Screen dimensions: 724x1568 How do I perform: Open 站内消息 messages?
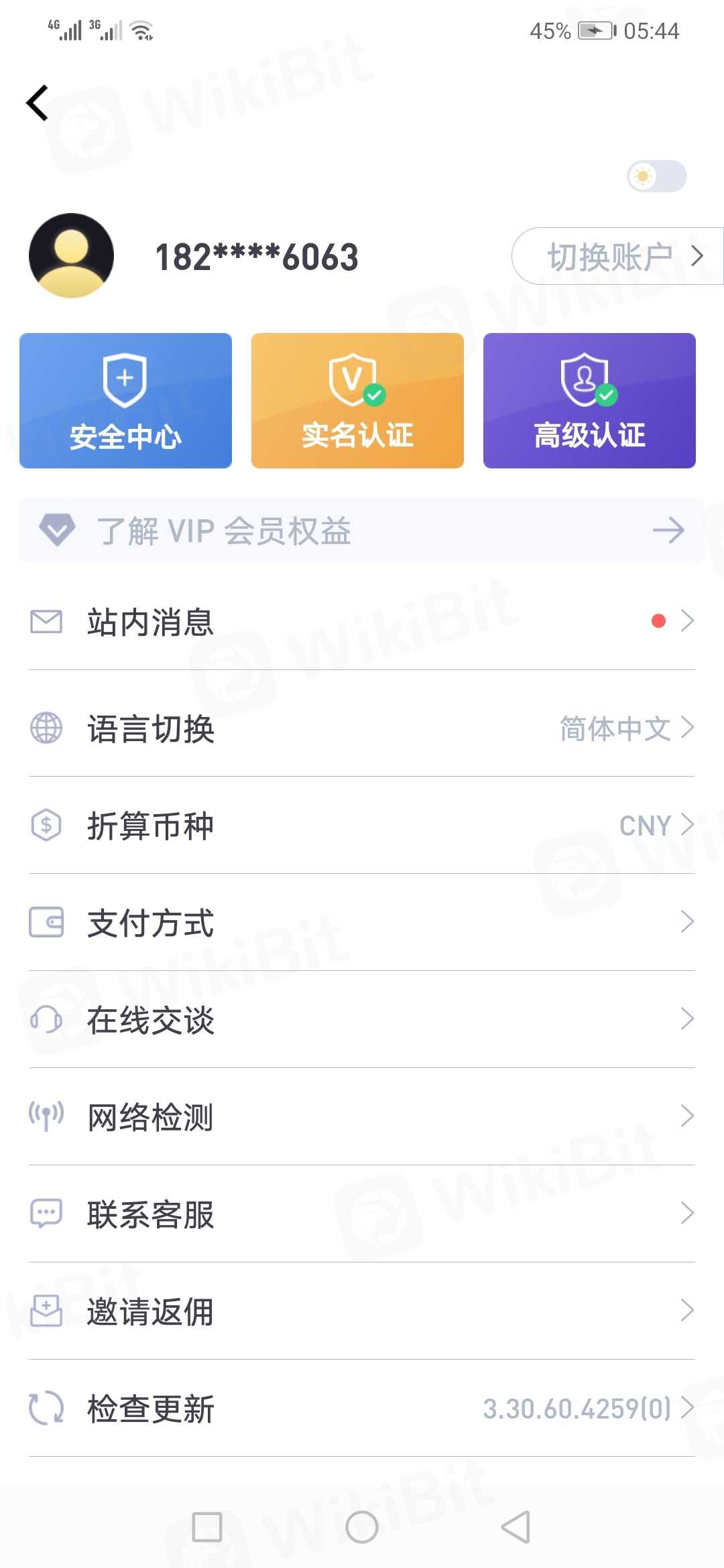click(x=362, y=622)
